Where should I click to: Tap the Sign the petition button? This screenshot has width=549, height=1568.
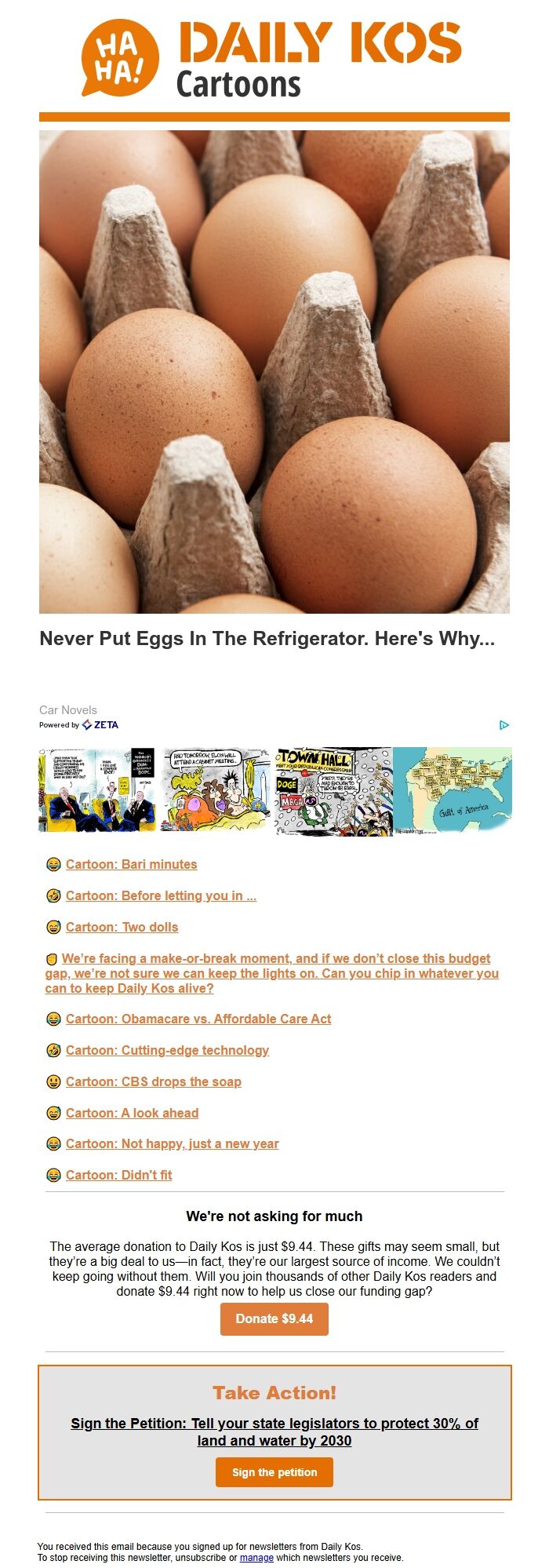point(274,1472)
